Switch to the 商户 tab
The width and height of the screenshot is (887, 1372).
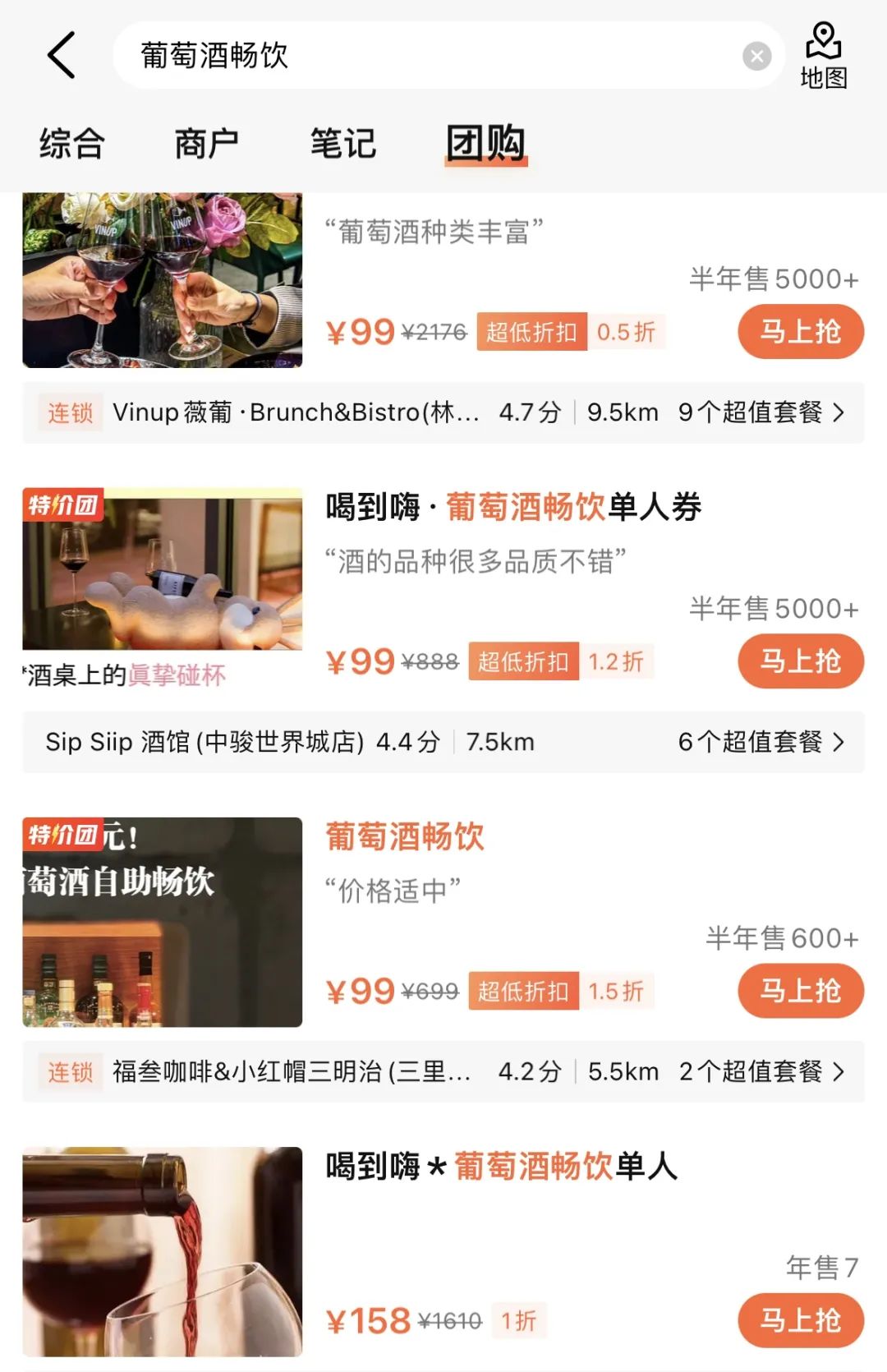[207, 144]
